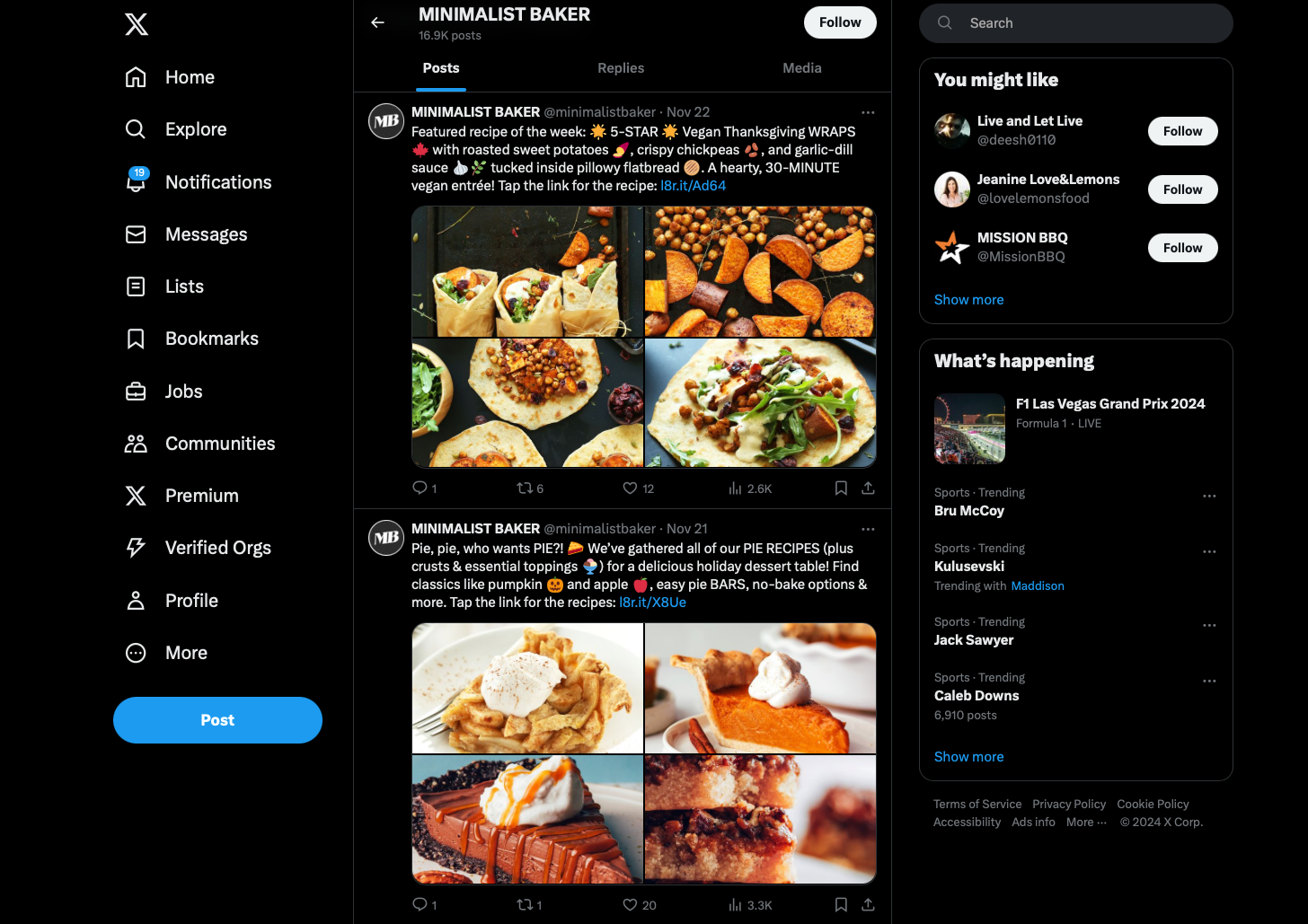Switch to the Replies tab

tap(621, 68)
